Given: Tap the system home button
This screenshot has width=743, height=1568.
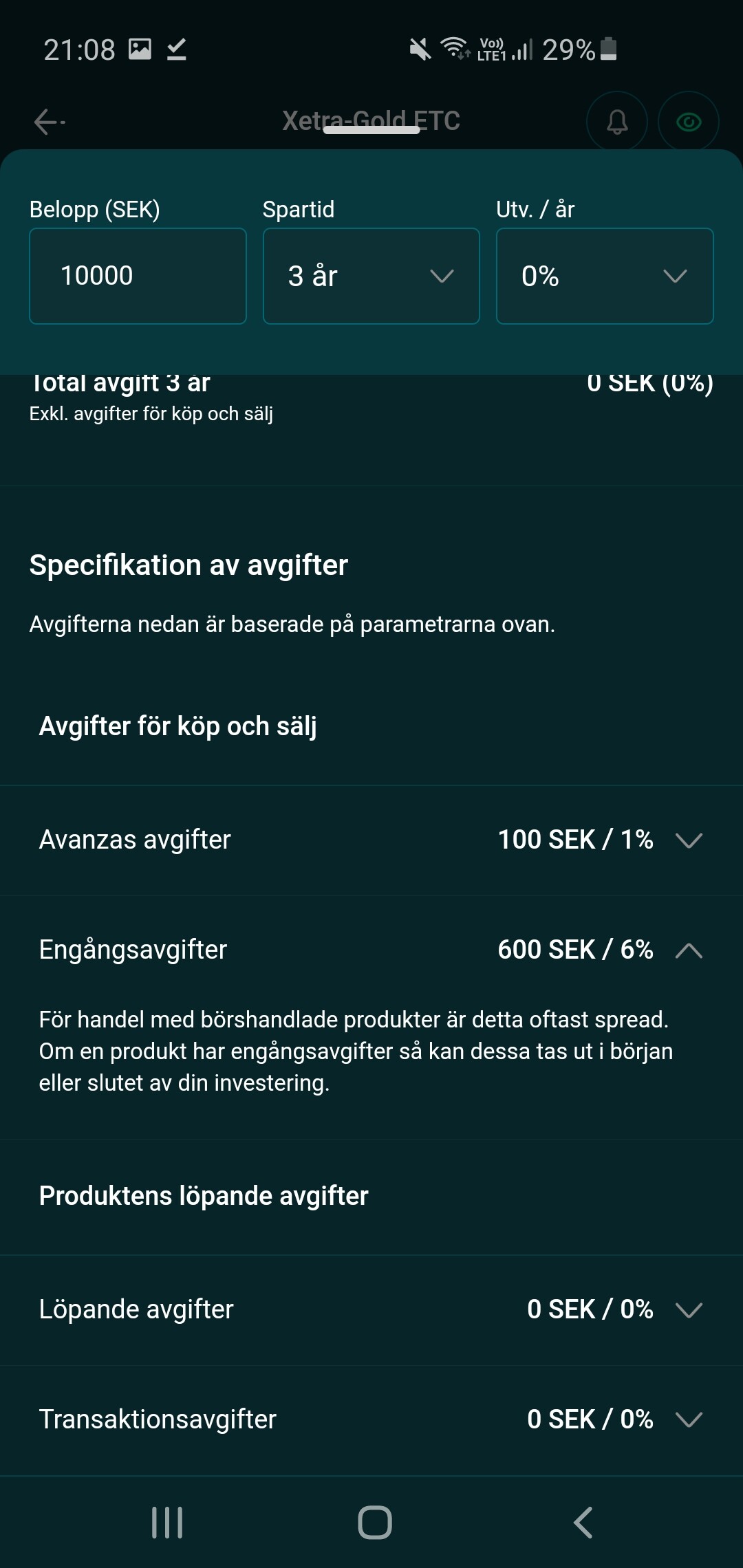Looking at the screenshot, I should (374, 1523).
